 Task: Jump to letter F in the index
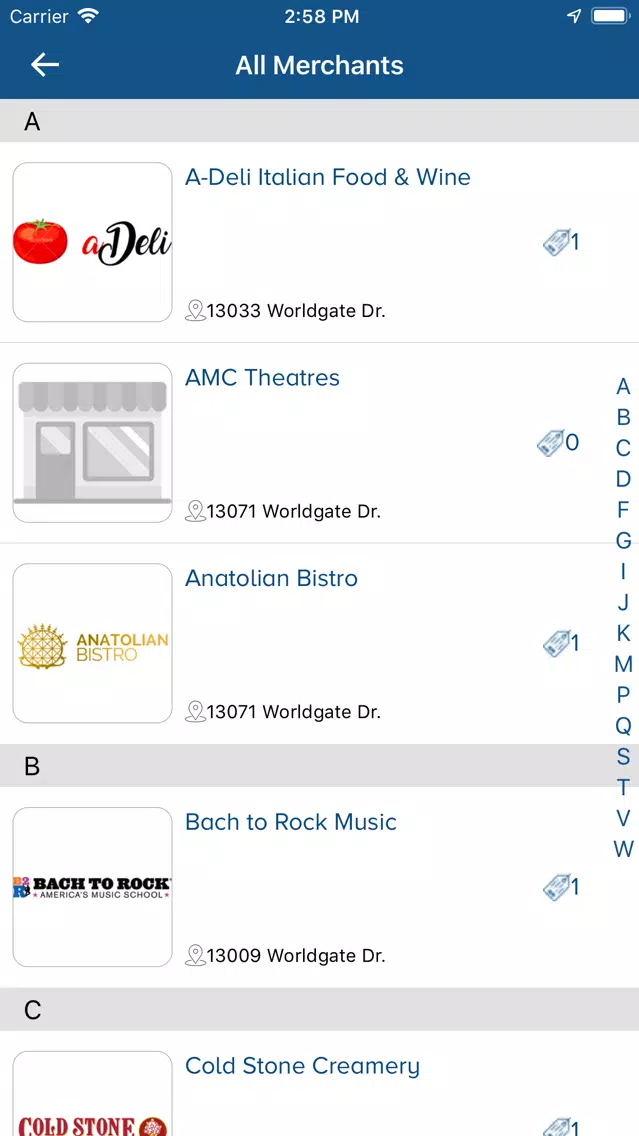tap(623, 510)
